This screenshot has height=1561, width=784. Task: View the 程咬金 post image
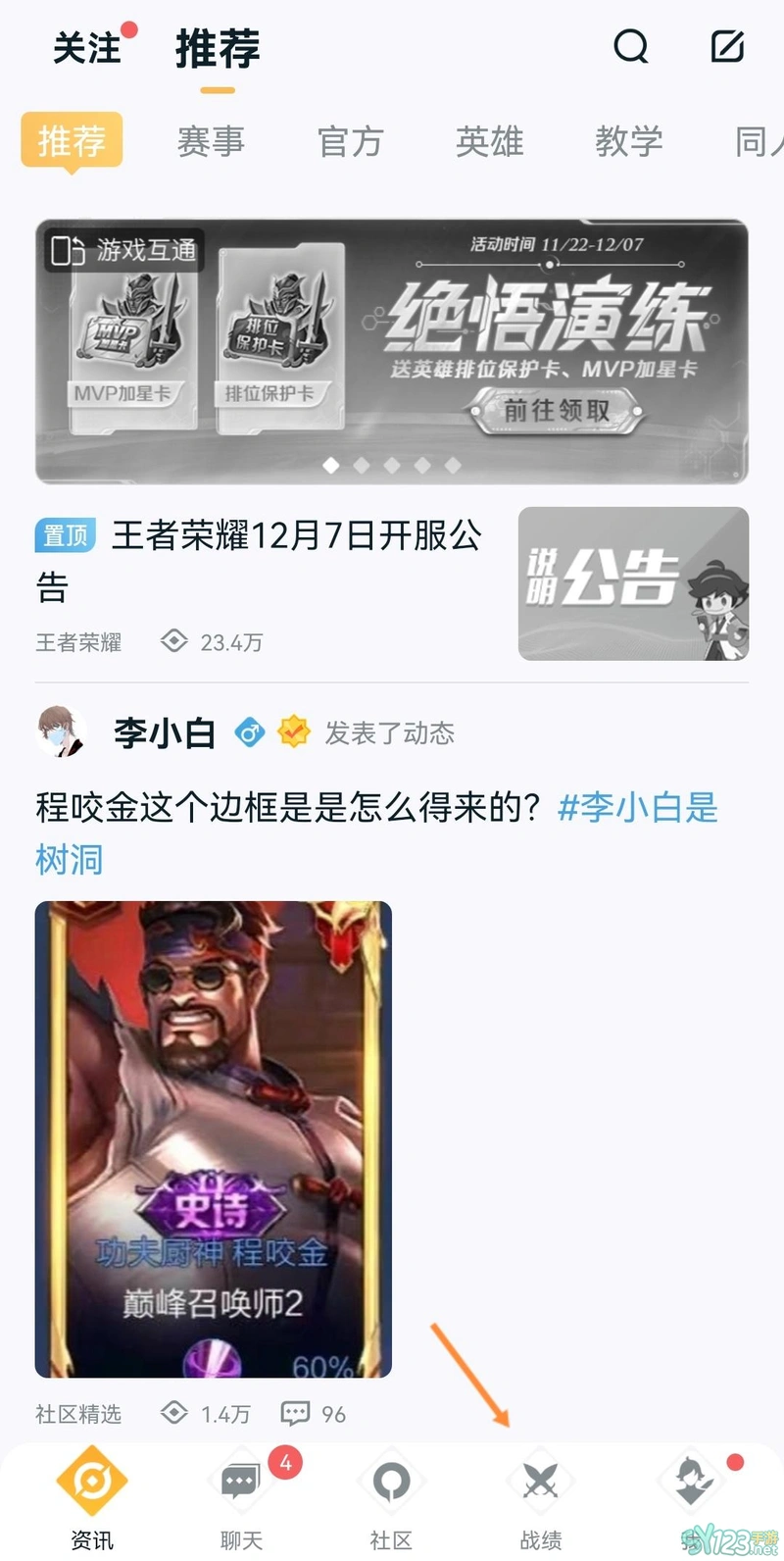[214, 1138]
